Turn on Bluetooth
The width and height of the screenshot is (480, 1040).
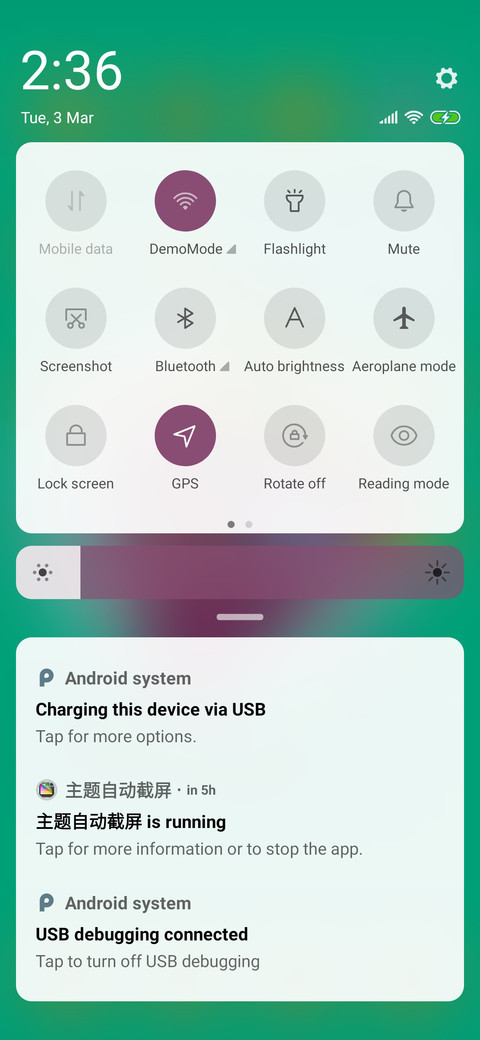pyautogui.click(x=185, y=318)
